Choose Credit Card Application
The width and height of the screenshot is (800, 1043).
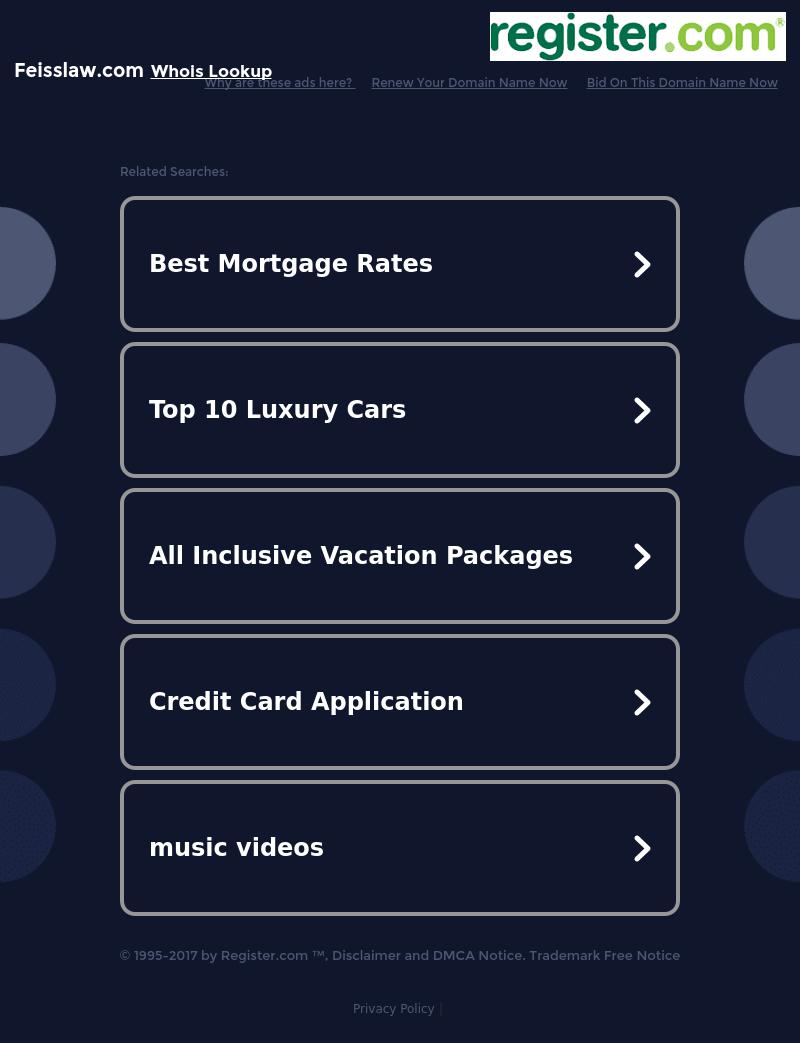pos(399,702)
